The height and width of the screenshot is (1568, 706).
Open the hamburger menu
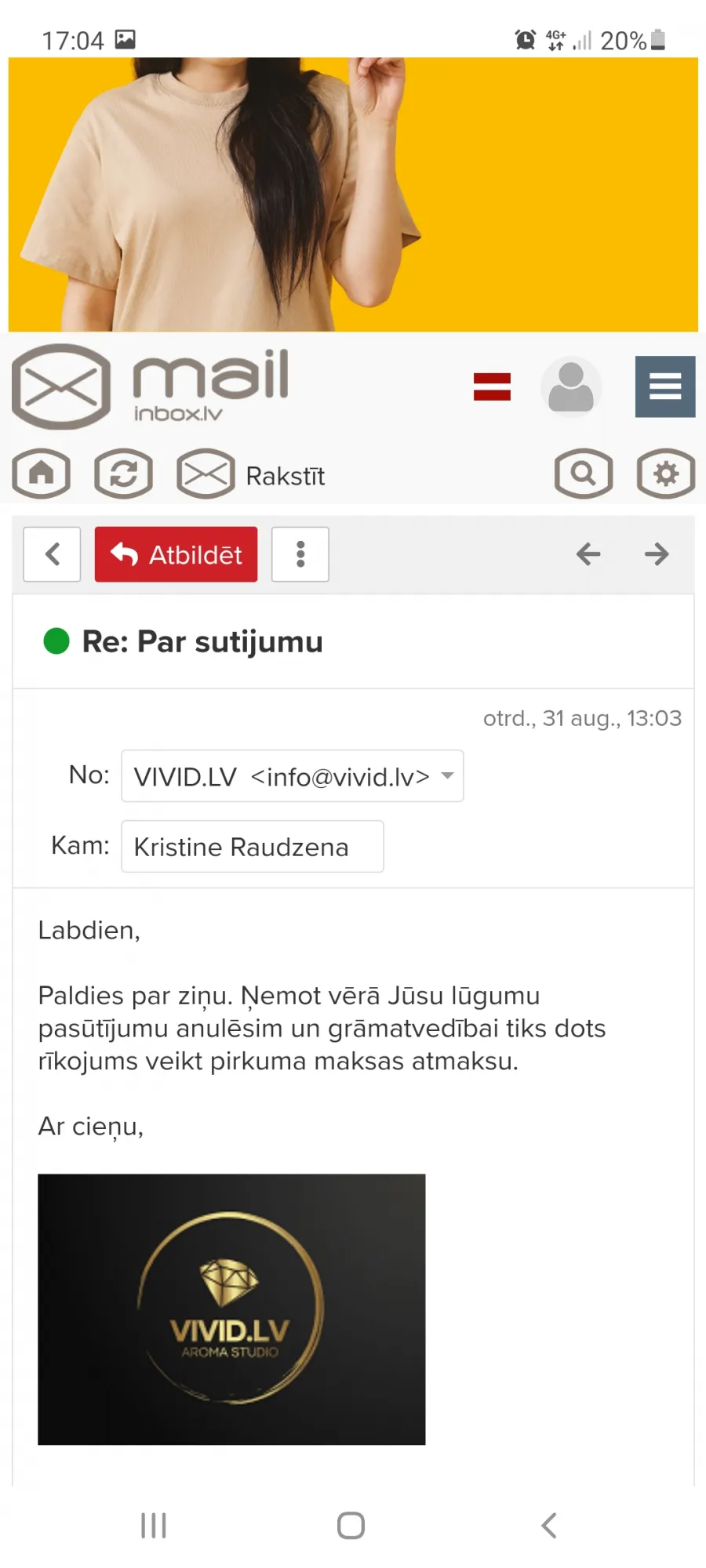coord(665,387)
